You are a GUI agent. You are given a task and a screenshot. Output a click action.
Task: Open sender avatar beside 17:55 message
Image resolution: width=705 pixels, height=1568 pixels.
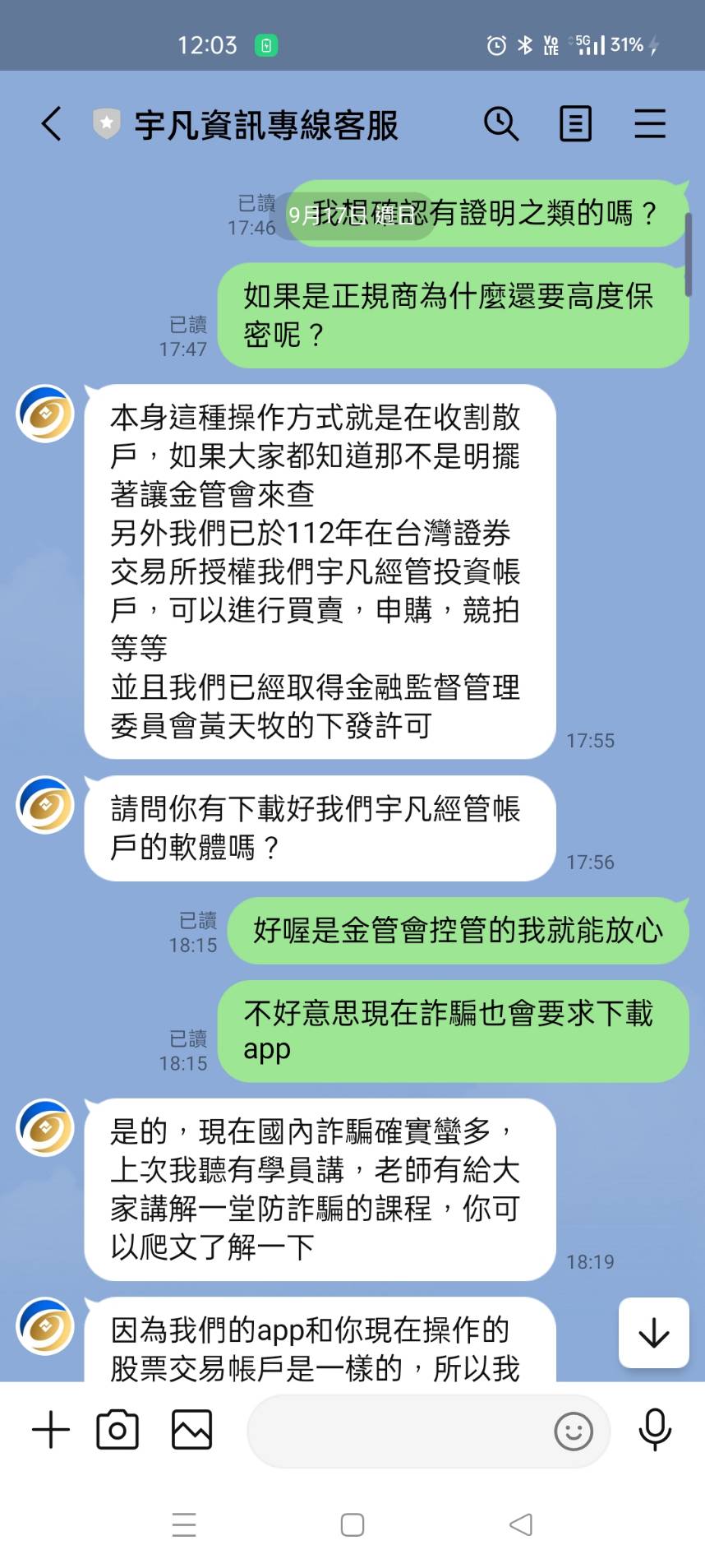(x=46, y=414)
